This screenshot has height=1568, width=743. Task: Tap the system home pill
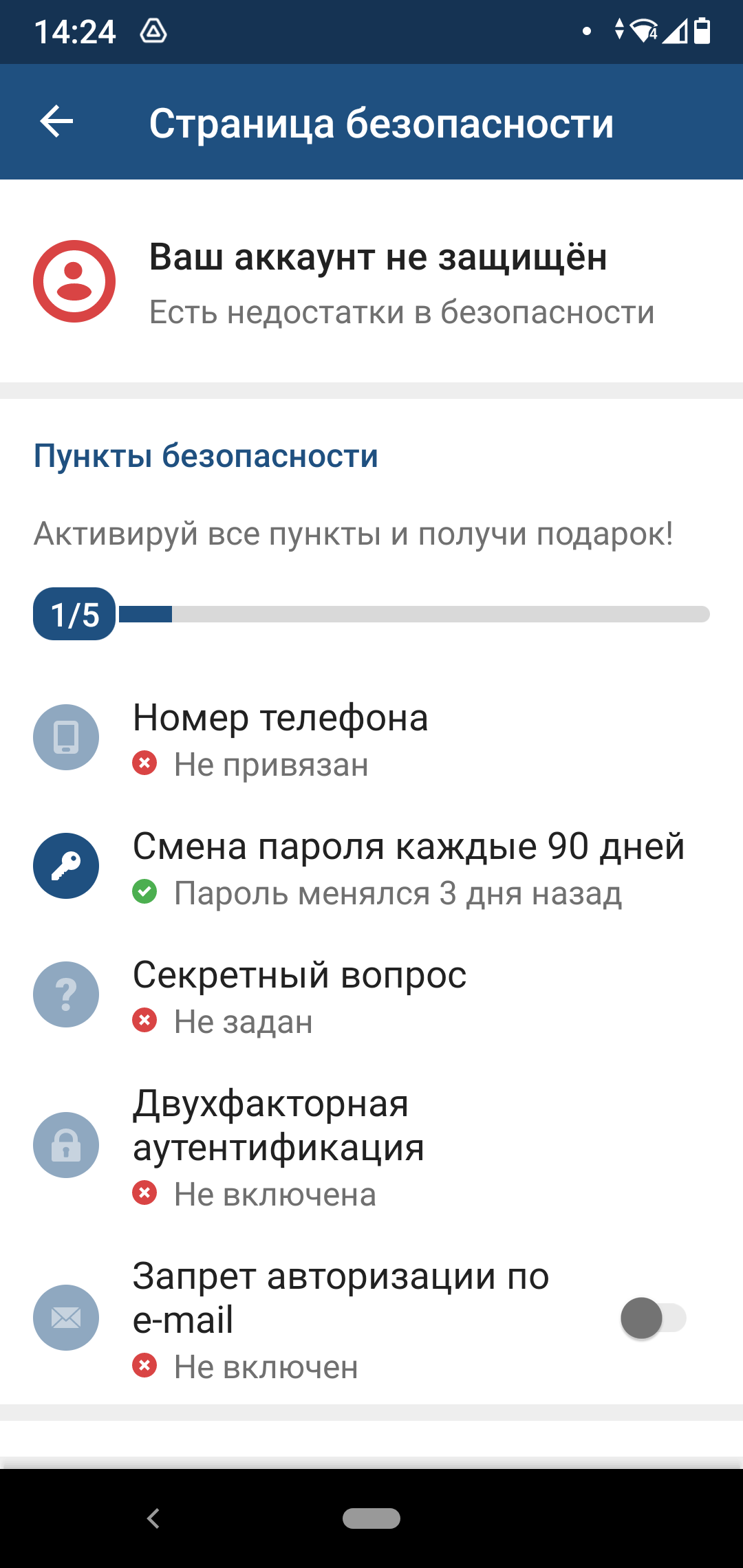pyautogui.click(x=371, y=1518)
